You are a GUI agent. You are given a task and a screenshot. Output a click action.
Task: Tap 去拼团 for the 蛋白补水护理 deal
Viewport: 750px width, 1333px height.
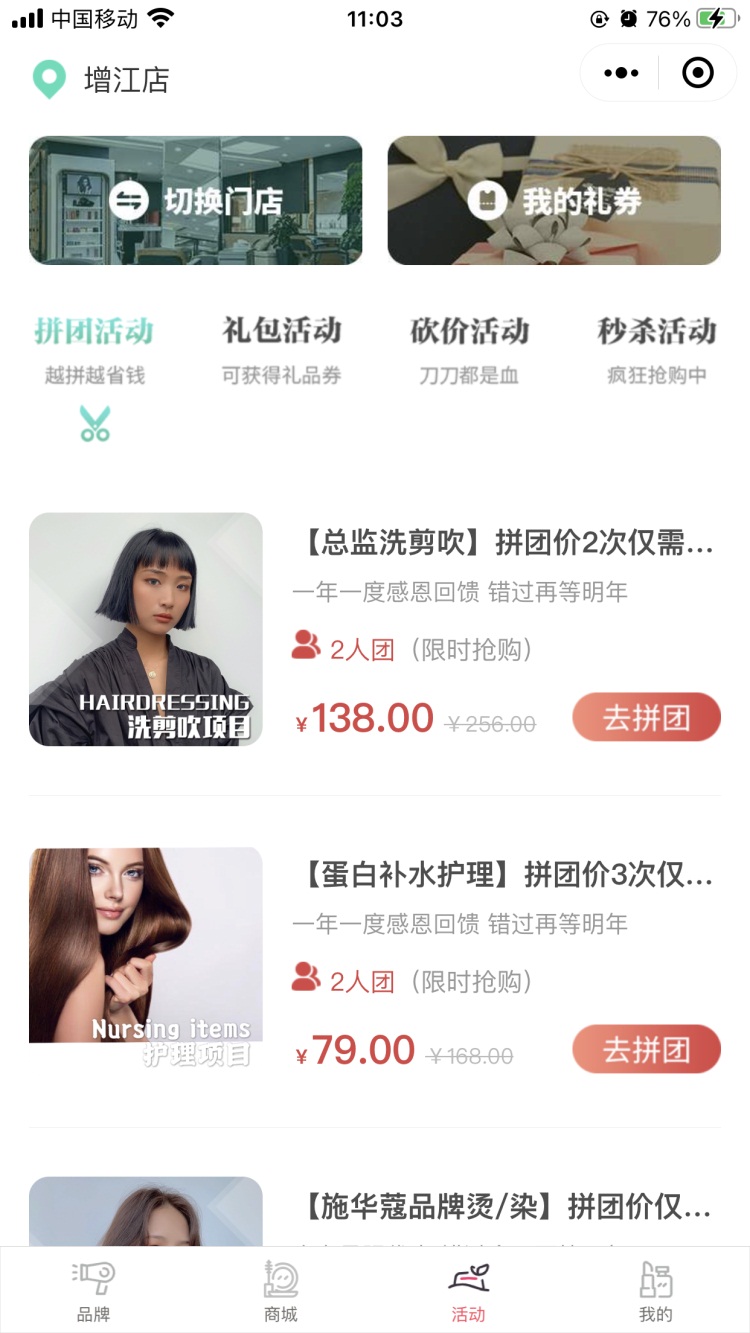click(646, 1049)
